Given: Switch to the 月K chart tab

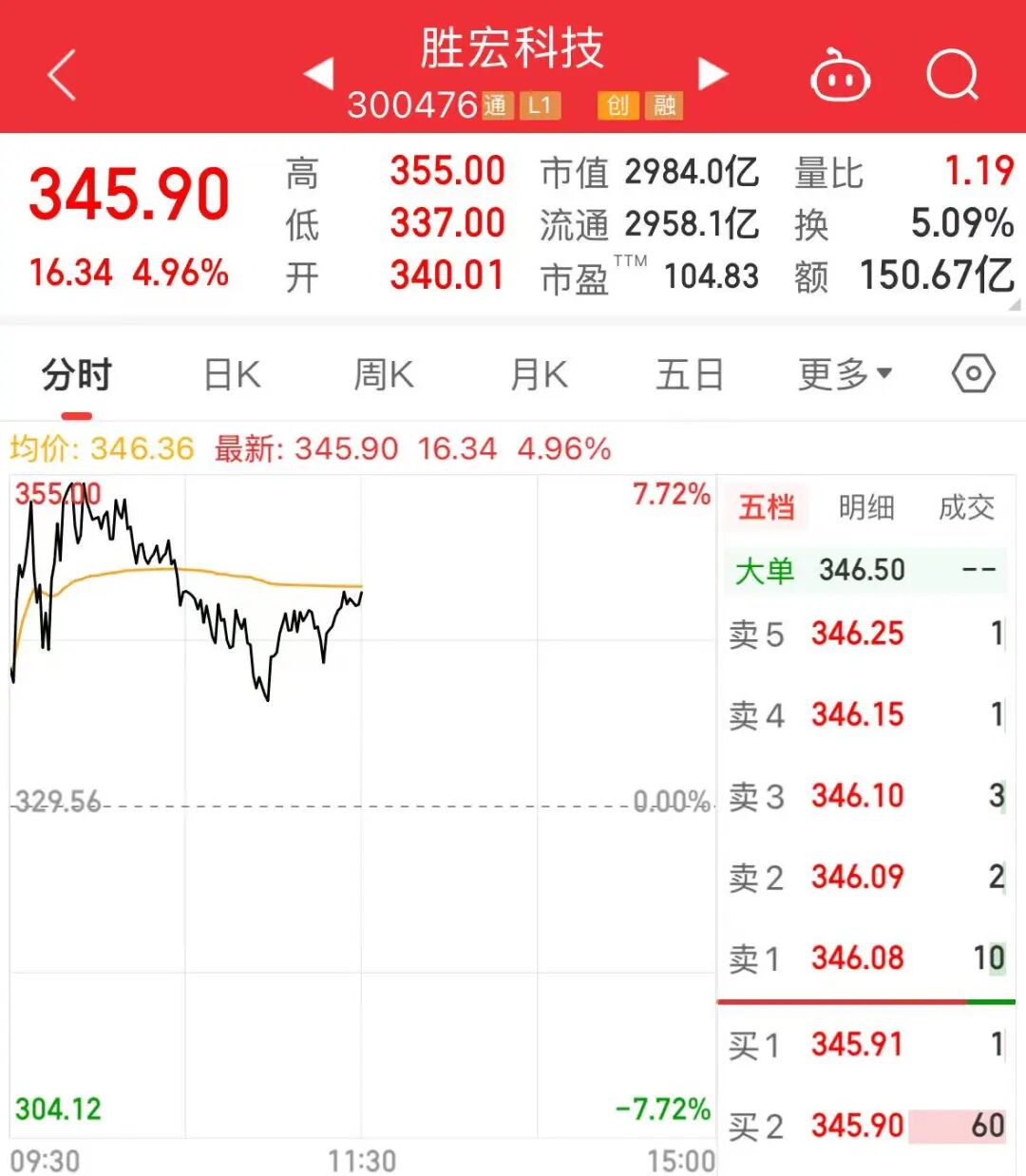Looking at the screenshot, I should click(539, 375).
